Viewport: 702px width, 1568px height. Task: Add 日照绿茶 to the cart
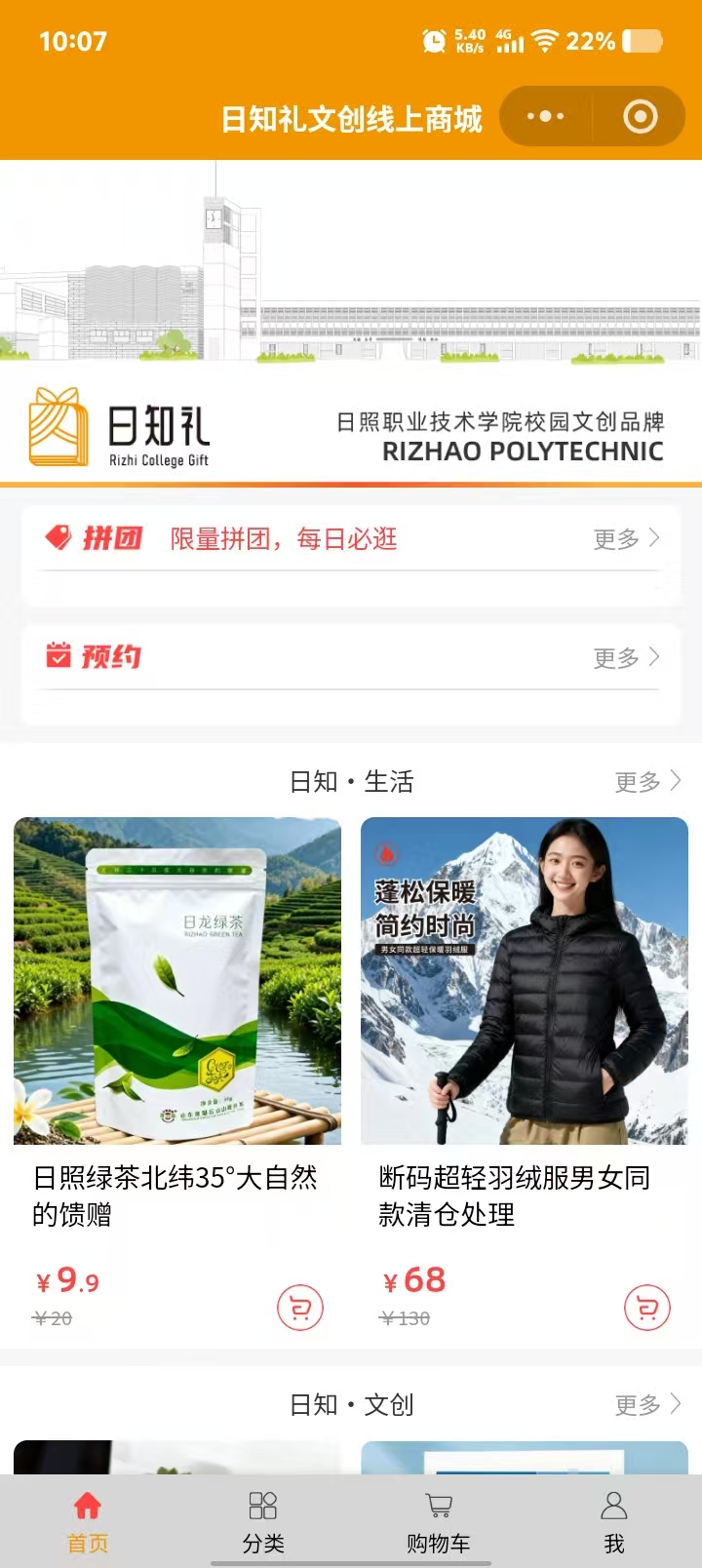coord(300,1308)
